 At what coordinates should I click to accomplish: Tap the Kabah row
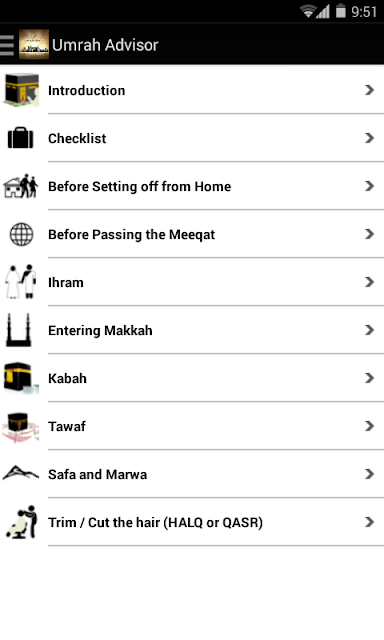pyautogui.click(x=192, y=378)
